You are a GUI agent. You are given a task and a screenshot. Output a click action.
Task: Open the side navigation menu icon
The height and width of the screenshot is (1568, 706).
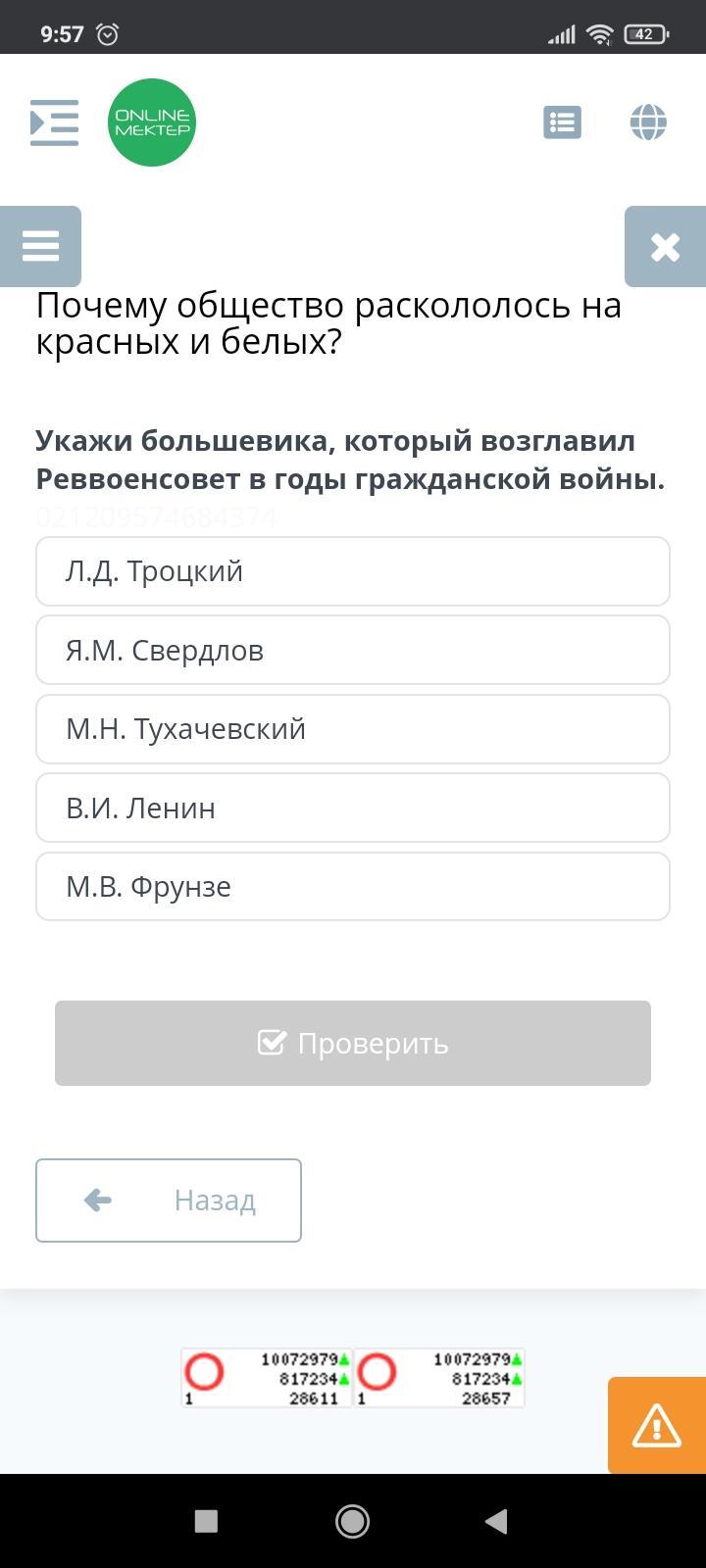coord(54,122)
